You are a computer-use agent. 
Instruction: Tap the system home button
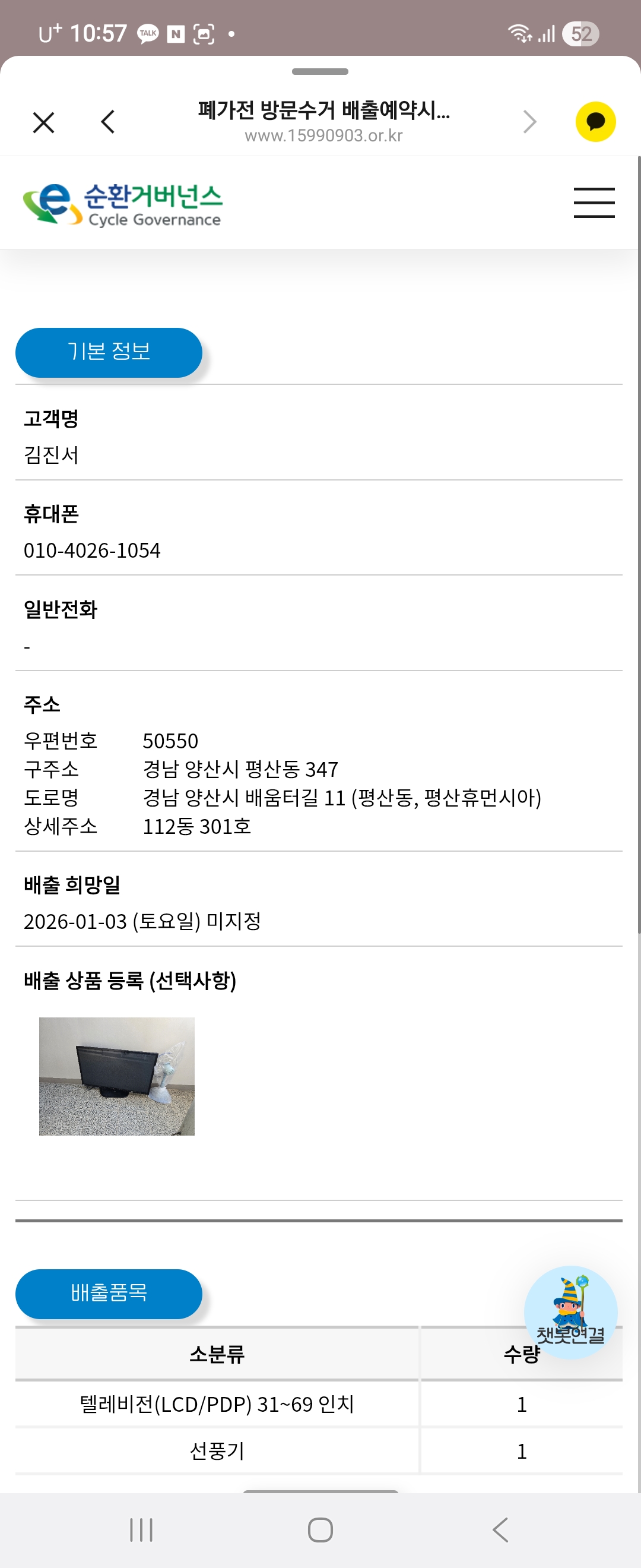tap(320, 1529)
